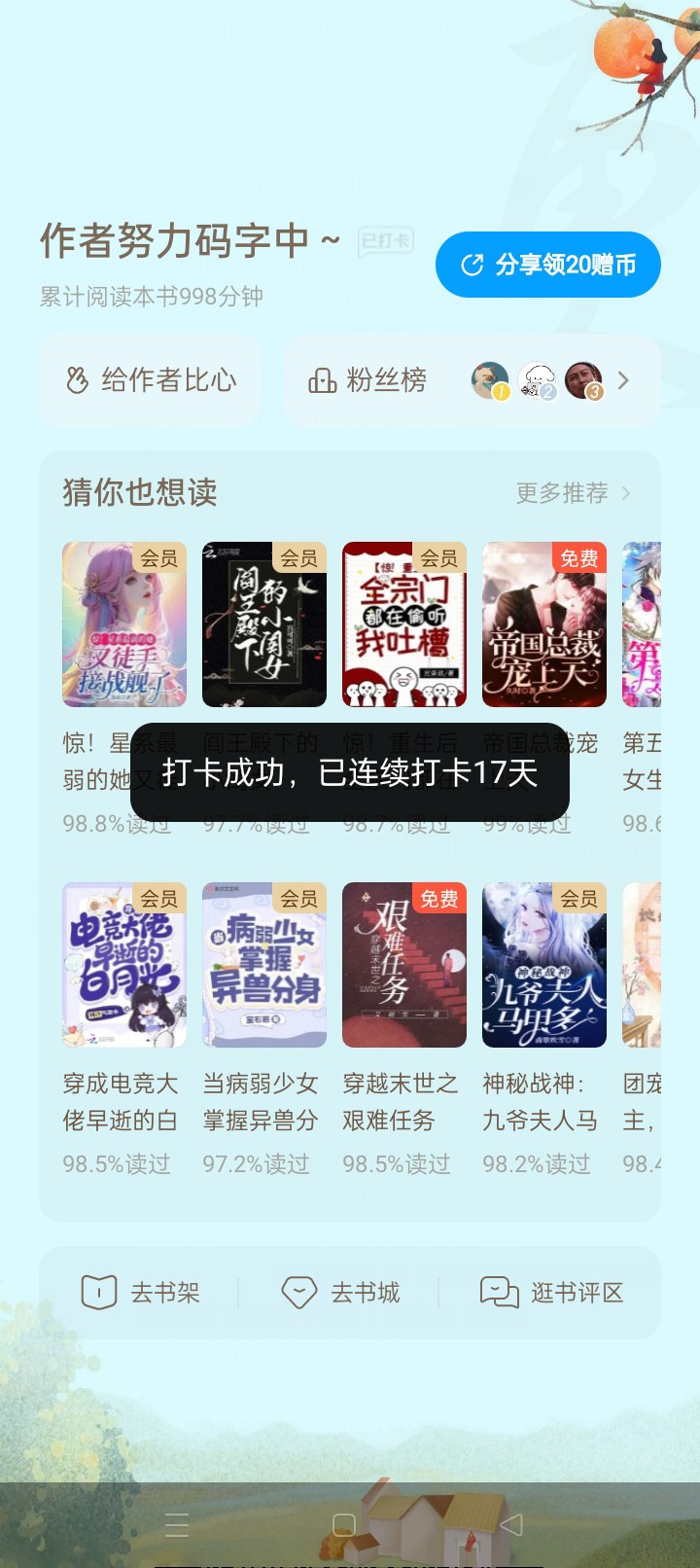Screen dimensions: 700x1568
Task: Open the 粉丝榜 fan ranking
Action: pos(472,380)
